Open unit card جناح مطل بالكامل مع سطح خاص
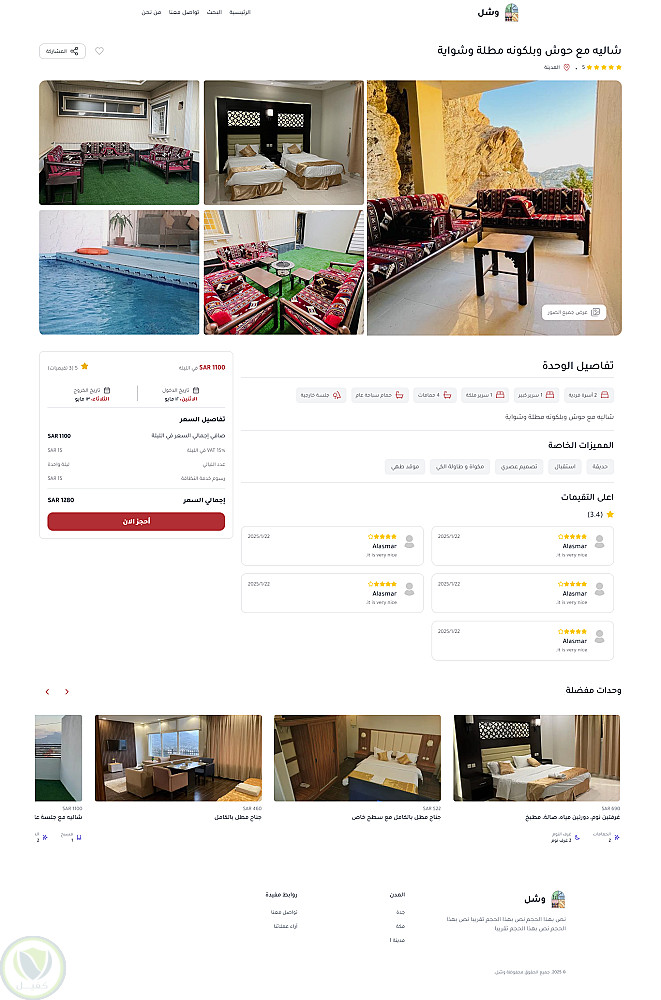 click(357, 758)
